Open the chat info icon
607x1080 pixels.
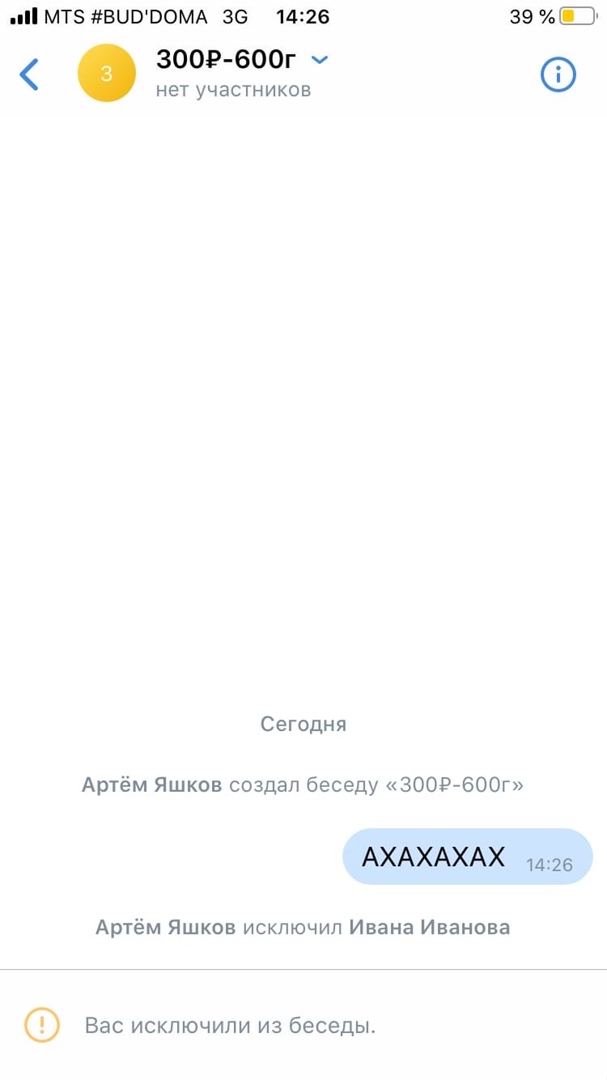[x=558, y=74]
